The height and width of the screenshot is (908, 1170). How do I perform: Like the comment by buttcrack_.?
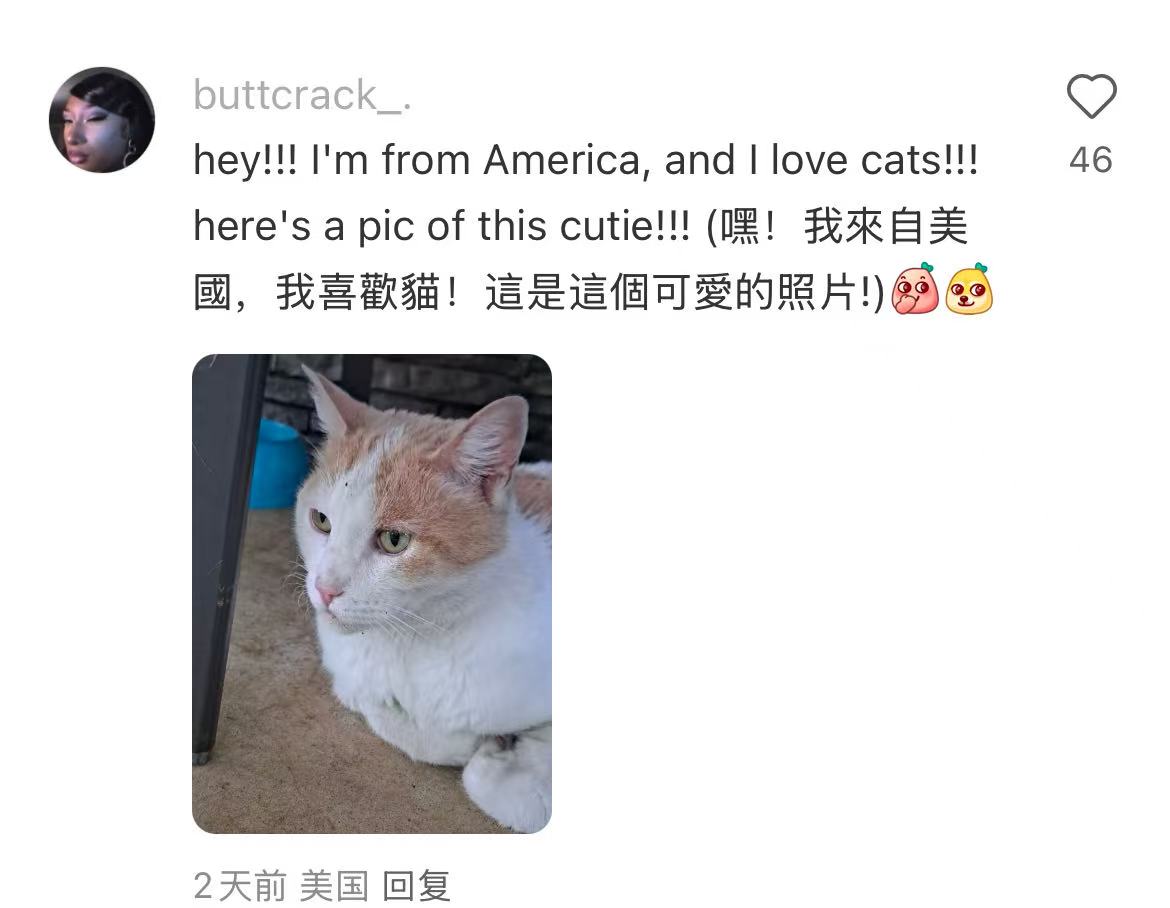(x=1090, y=98)
